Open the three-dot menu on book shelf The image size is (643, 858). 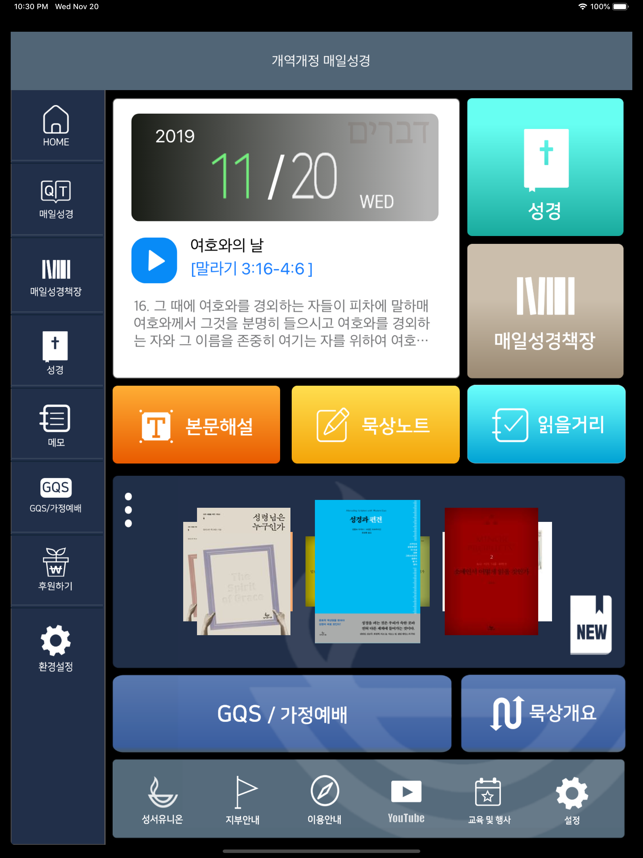pyautogui.click(x=129, y=510)
